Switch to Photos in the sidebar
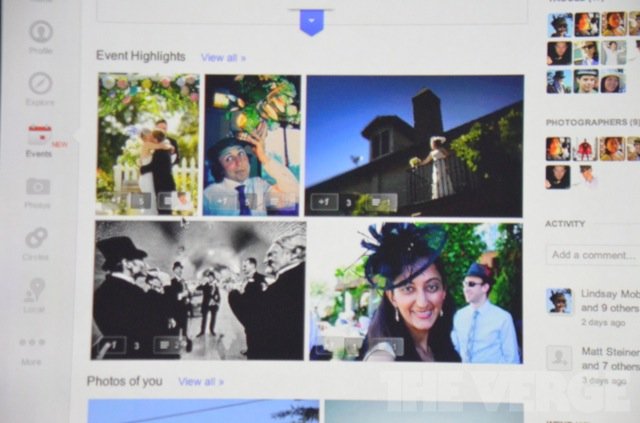Screen dimensions: 640x423 (38, 192)
